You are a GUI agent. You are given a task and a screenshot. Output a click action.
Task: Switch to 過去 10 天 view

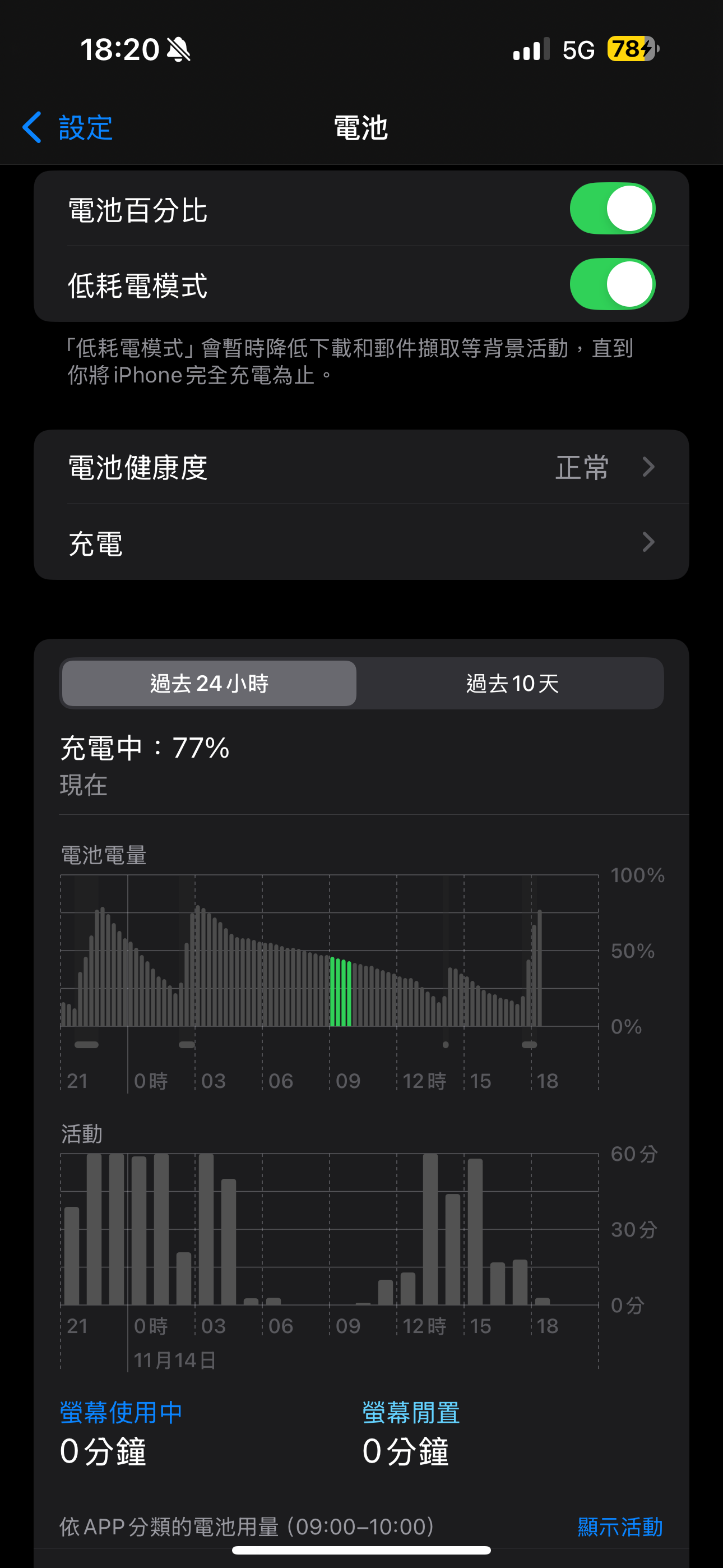point(512,684)
